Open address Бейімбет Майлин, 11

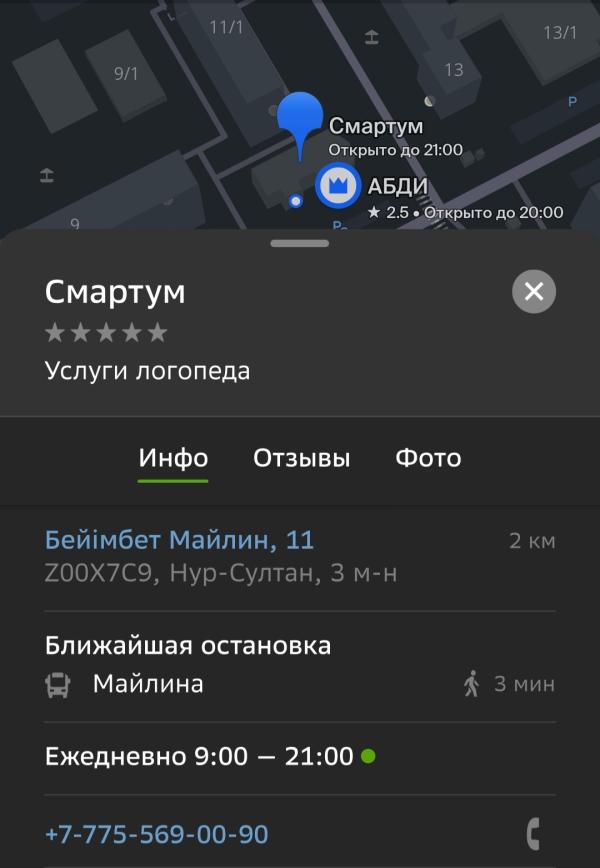pyautogui.click(x=179, y=540)
